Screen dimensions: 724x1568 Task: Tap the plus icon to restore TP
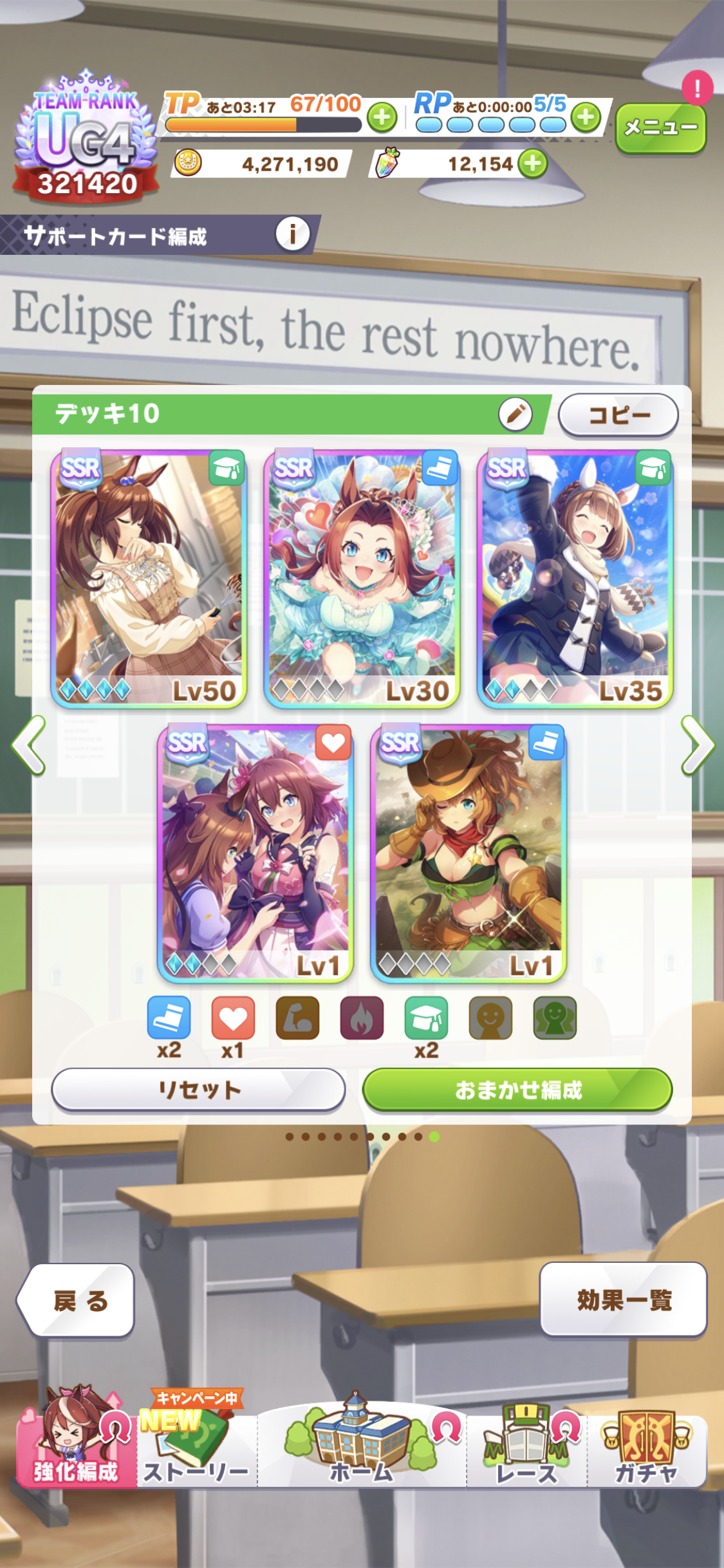(382, 118)
